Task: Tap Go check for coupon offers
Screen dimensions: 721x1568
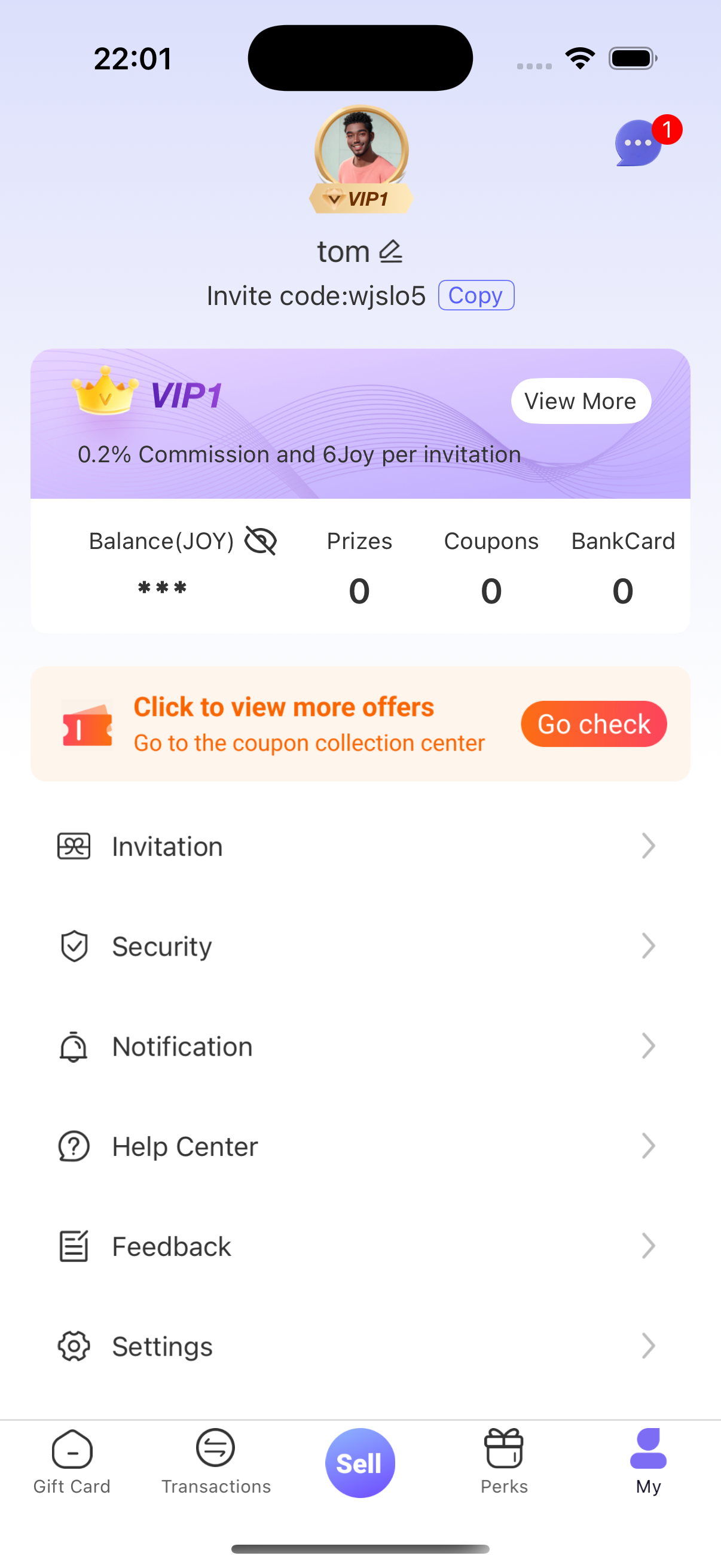Action: tap(593, 724)
